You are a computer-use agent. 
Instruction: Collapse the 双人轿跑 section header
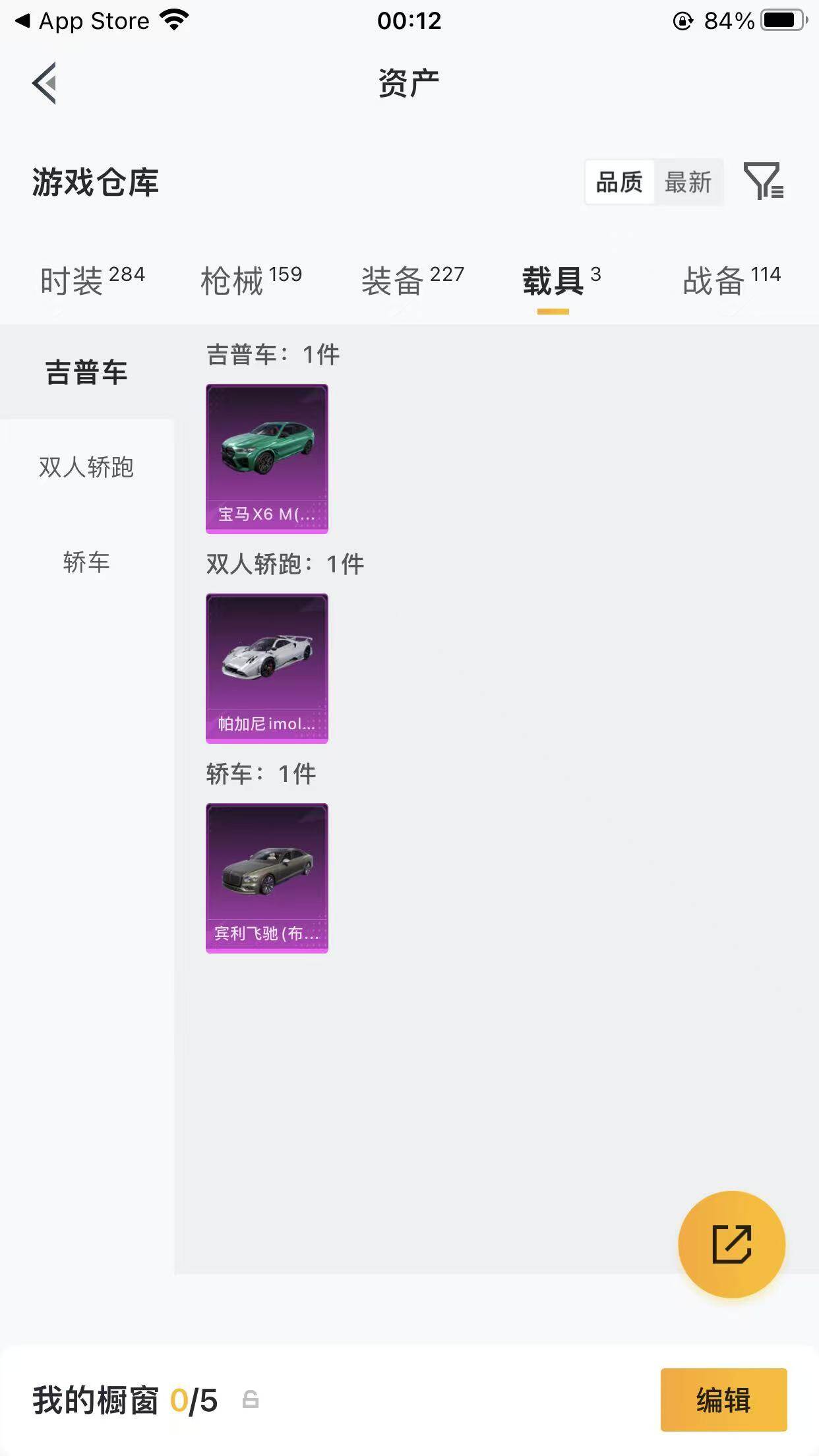285,564
